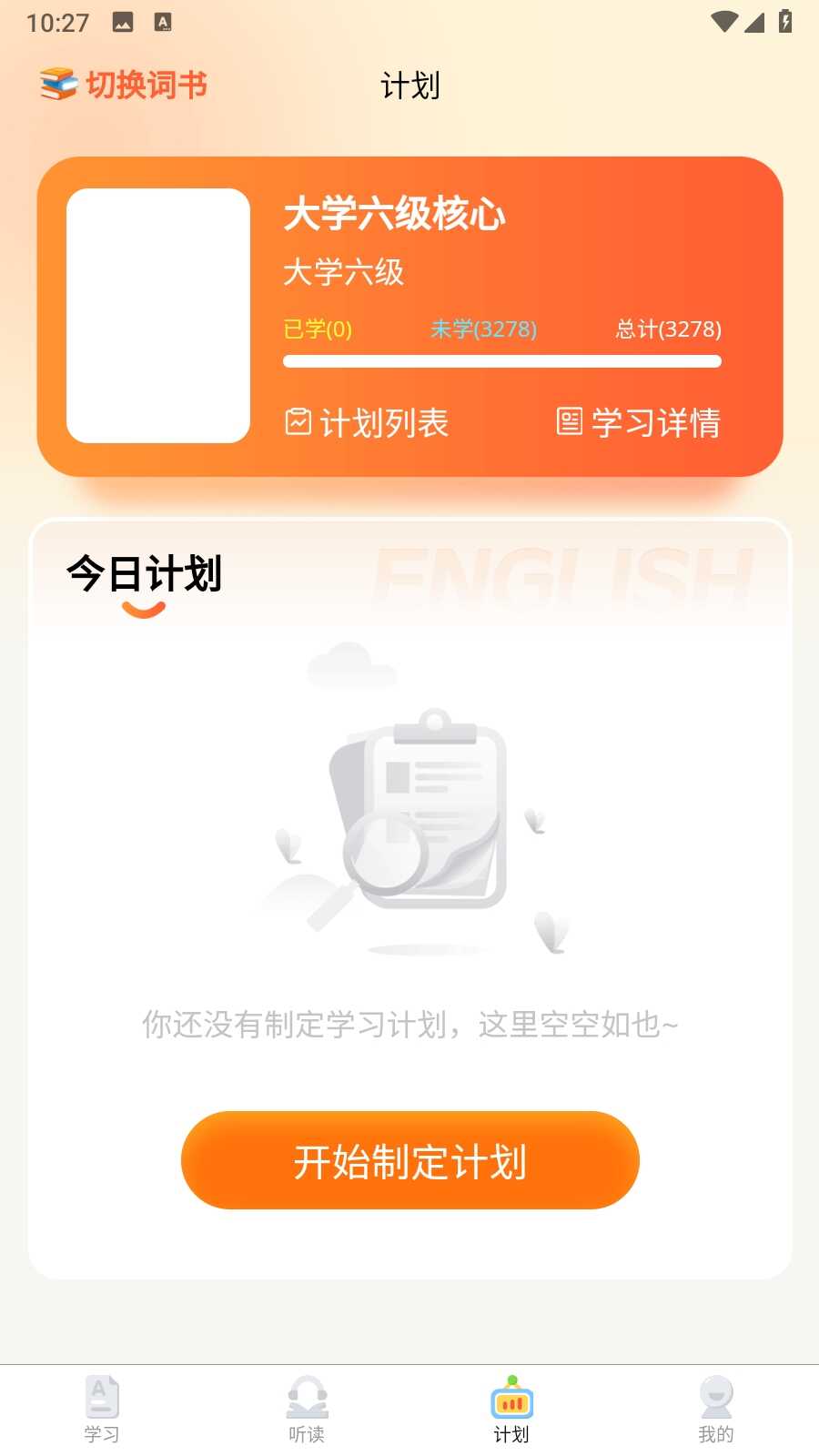View 学习详情 study details
This screenshot has width=819, height=1456.
[639, 422]
